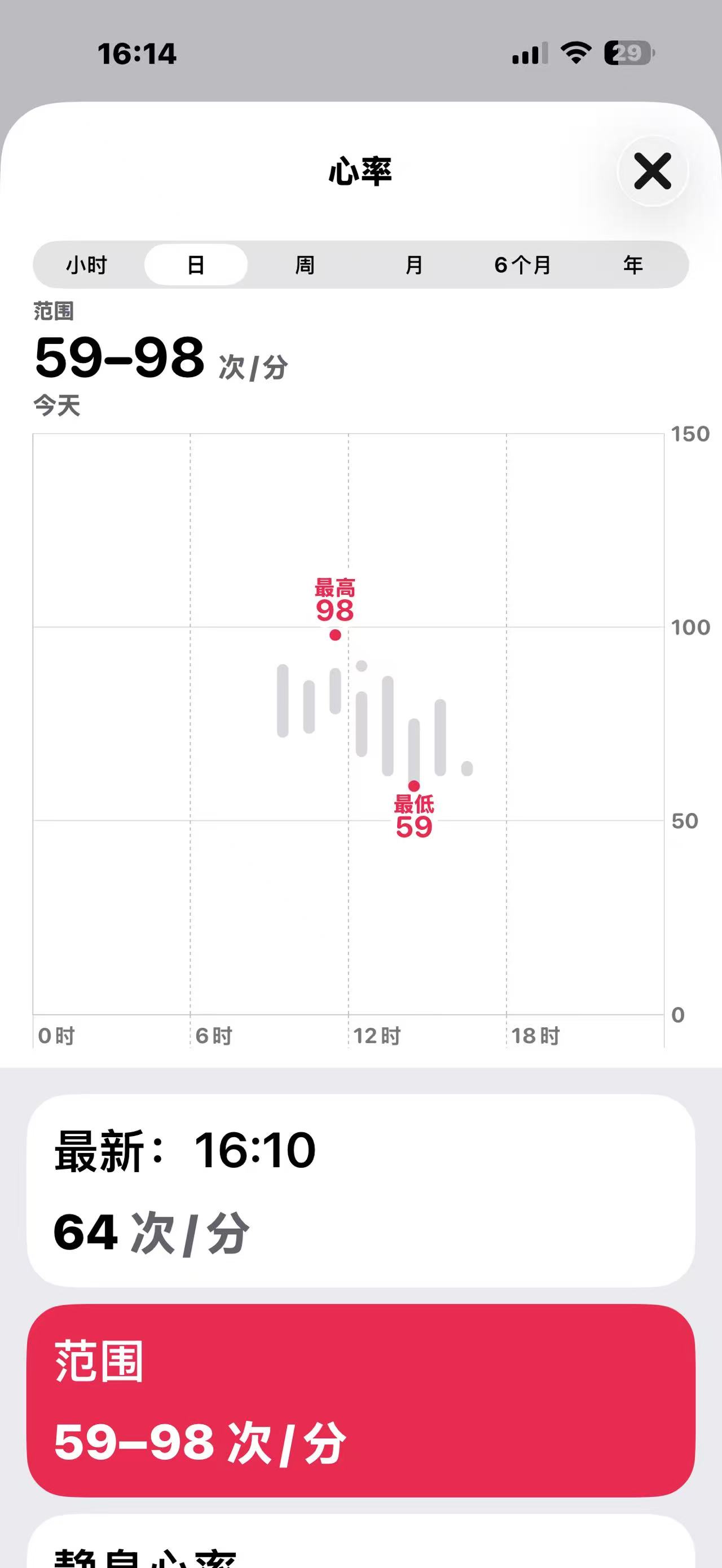Switch to the 小时 hourly view
722x1568 pixels.
(x=87, y=265)
